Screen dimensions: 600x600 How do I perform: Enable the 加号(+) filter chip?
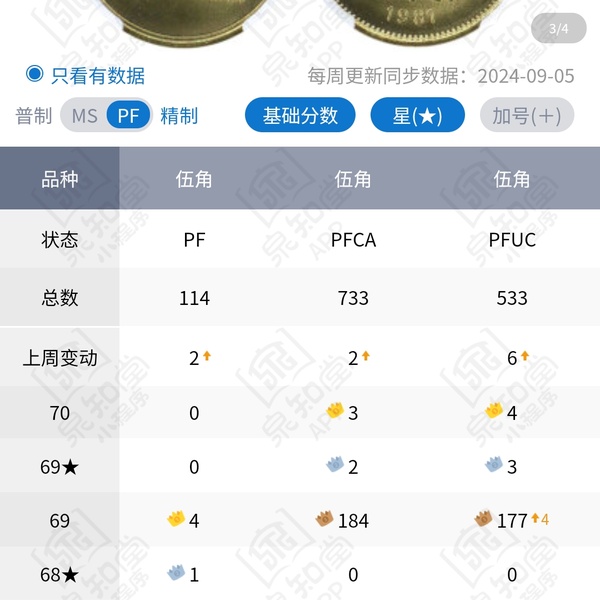(527, 115)
